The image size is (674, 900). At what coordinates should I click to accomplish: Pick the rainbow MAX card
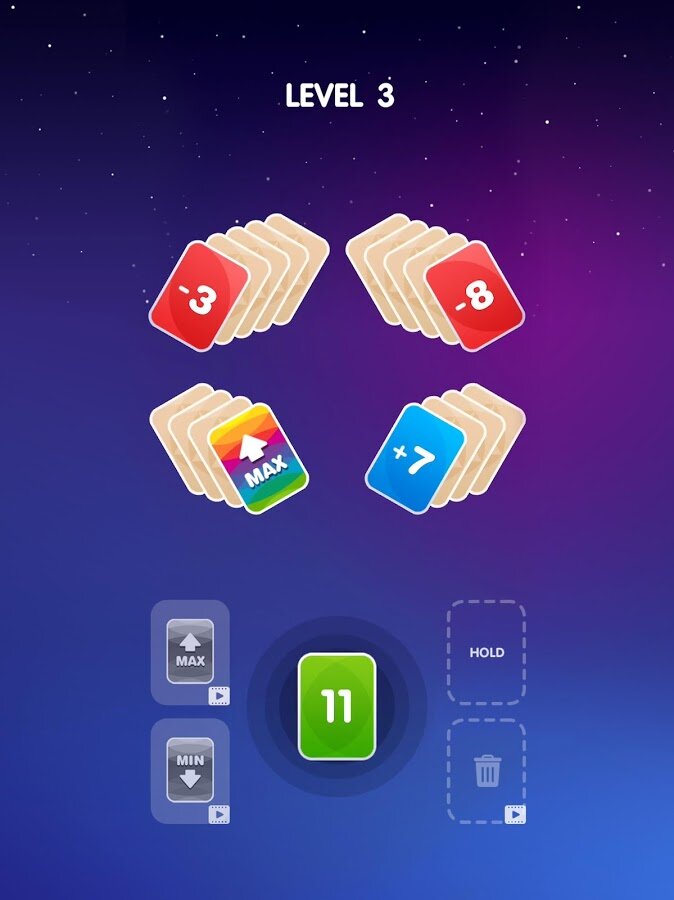point(259,458)
